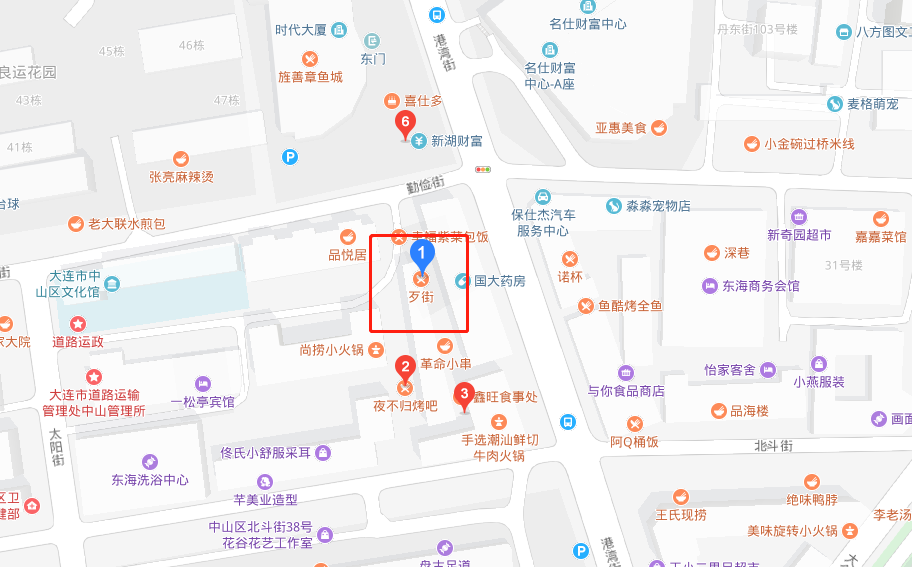Viewport: 912px width, 567px height.
Task: Open the 鱼酷烤全鱼 restaurant point
Action: 586,306
